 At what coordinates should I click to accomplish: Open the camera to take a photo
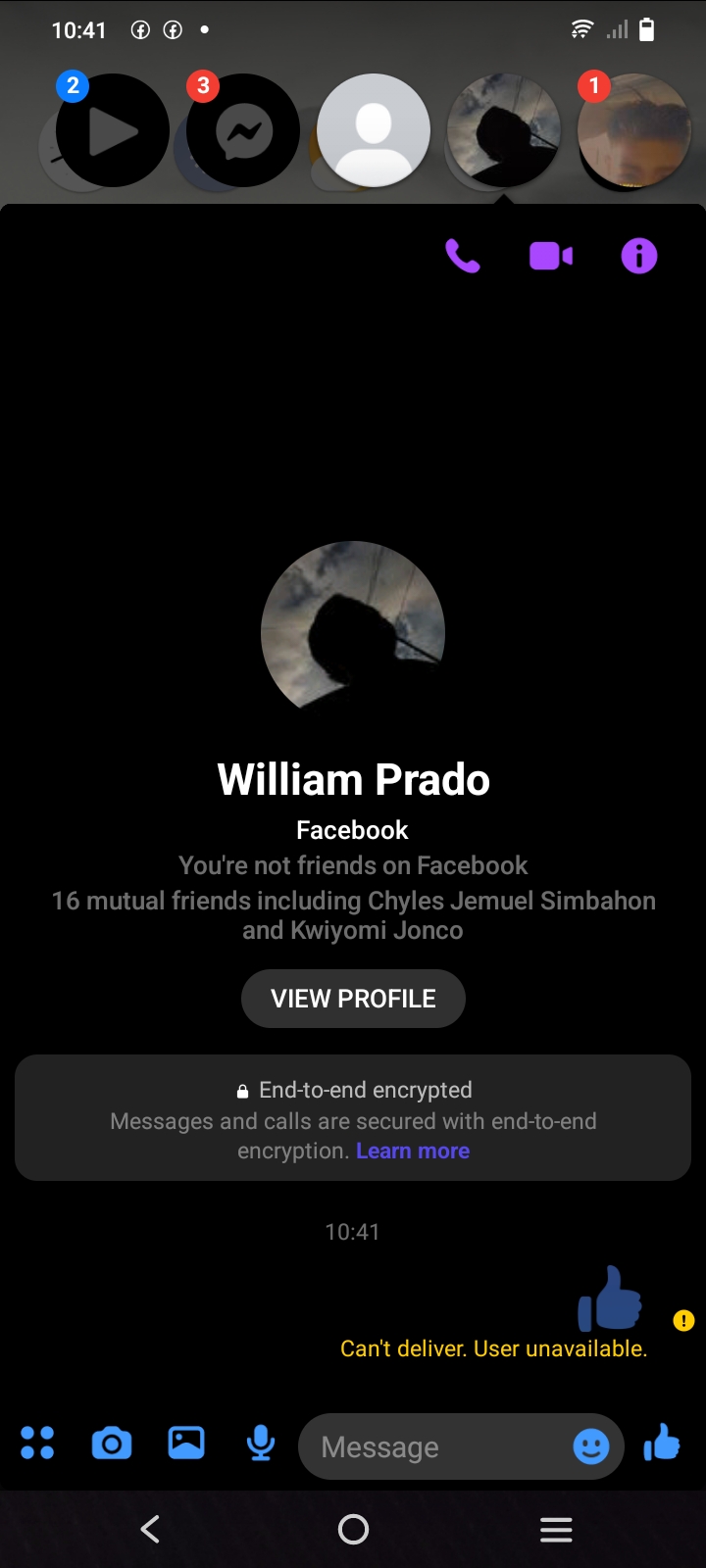click(x=112, y=1444)
